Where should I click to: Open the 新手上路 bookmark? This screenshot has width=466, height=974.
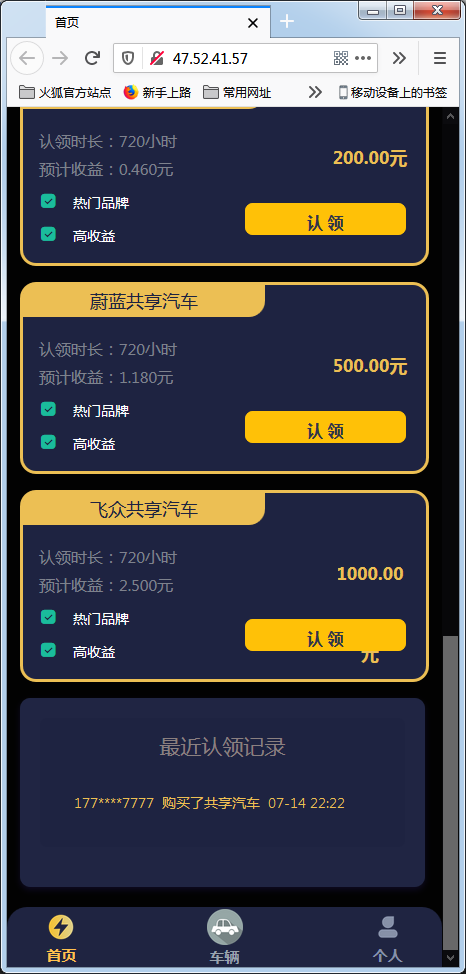157,93
